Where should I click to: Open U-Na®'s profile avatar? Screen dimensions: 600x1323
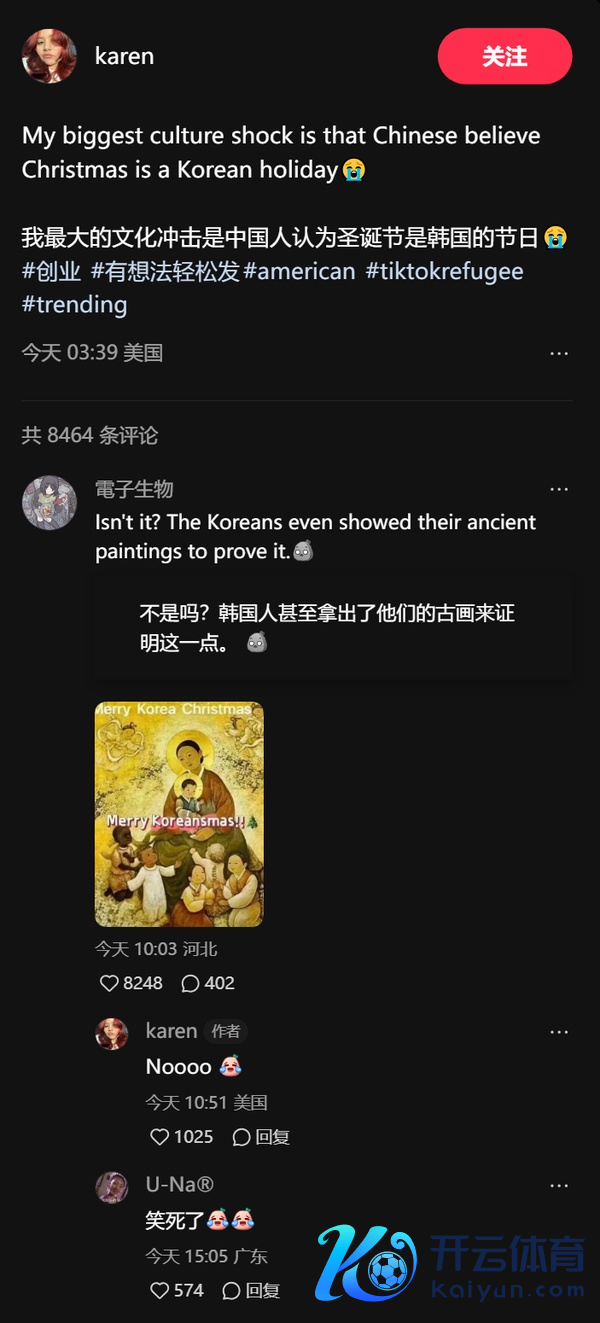112,1187
